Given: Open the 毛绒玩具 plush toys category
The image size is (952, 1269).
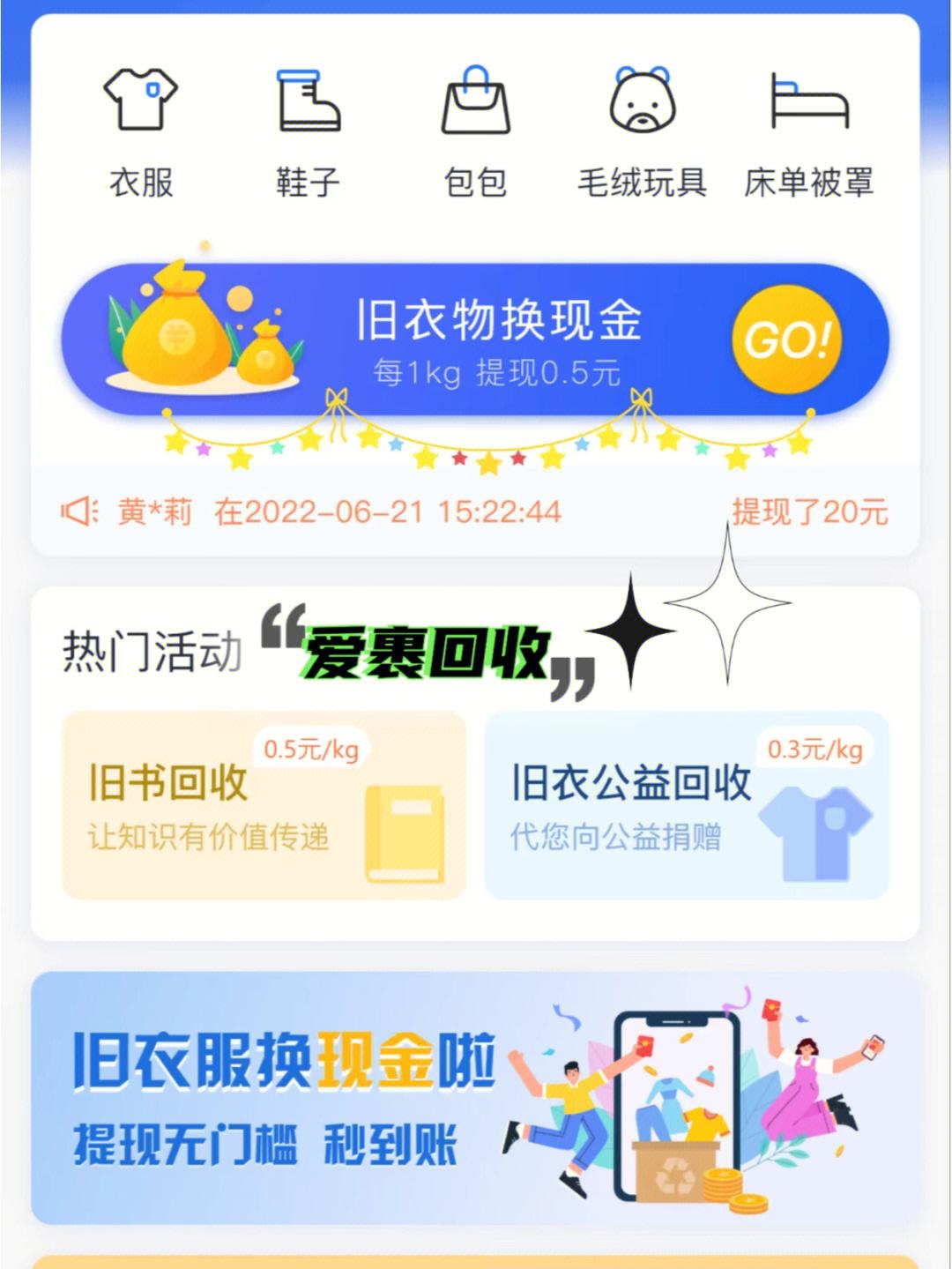Looking at the screenshot, I should 642,132.
